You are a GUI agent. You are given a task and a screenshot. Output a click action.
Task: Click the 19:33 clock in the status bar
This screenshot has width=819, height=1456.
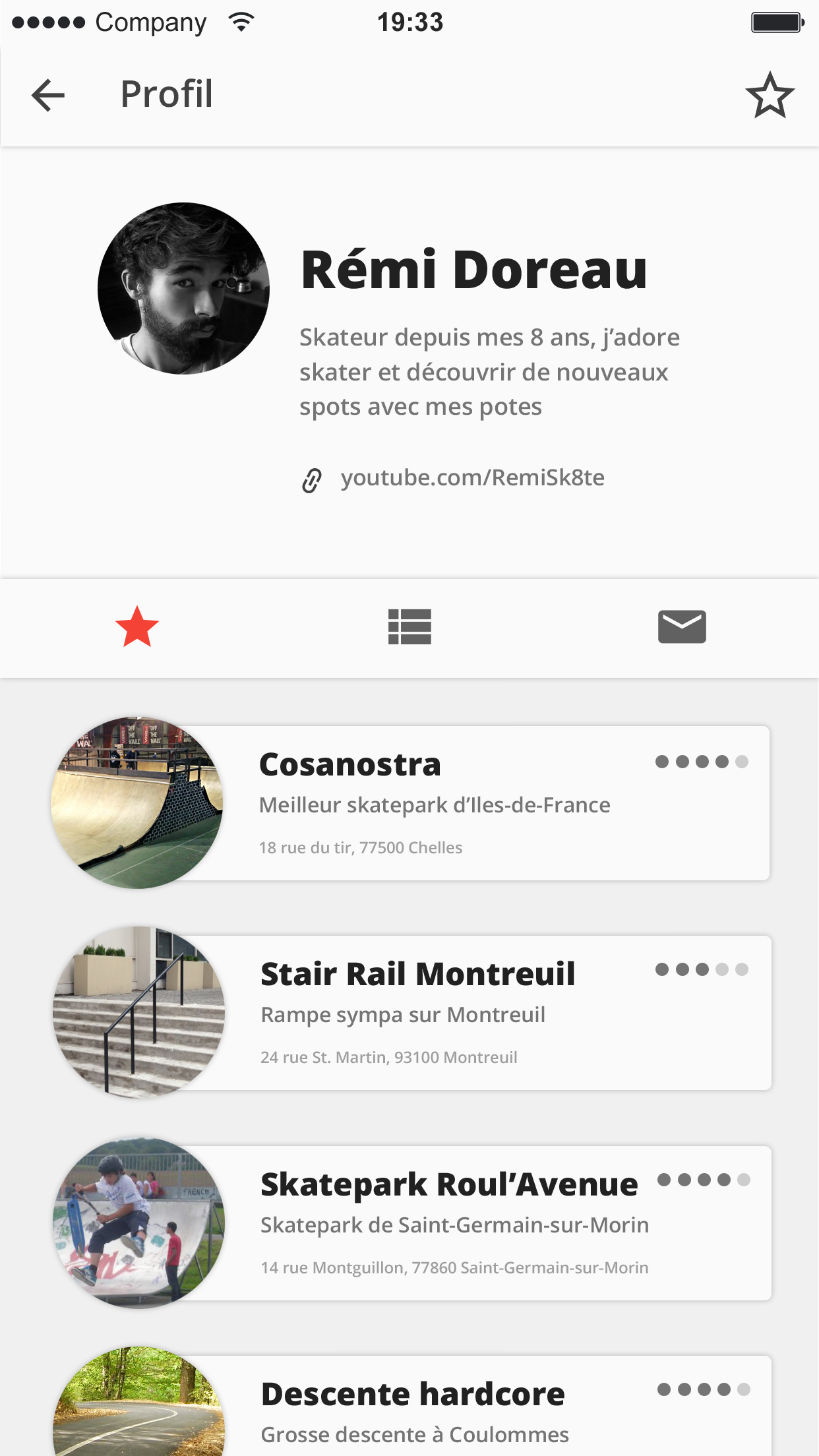click(409, 22)
